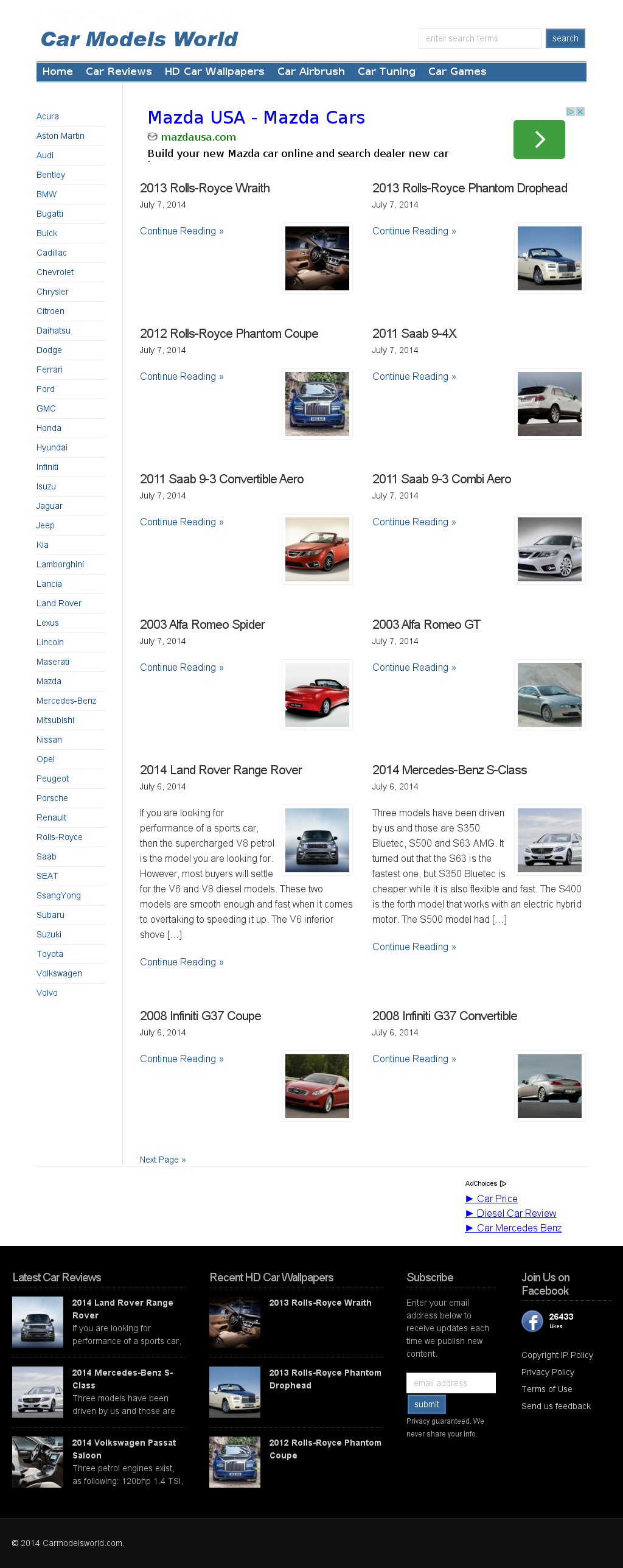Click the blue search button
This screenshot has width=623, height=1568.
pyautogui.click(x=565, y=38)
